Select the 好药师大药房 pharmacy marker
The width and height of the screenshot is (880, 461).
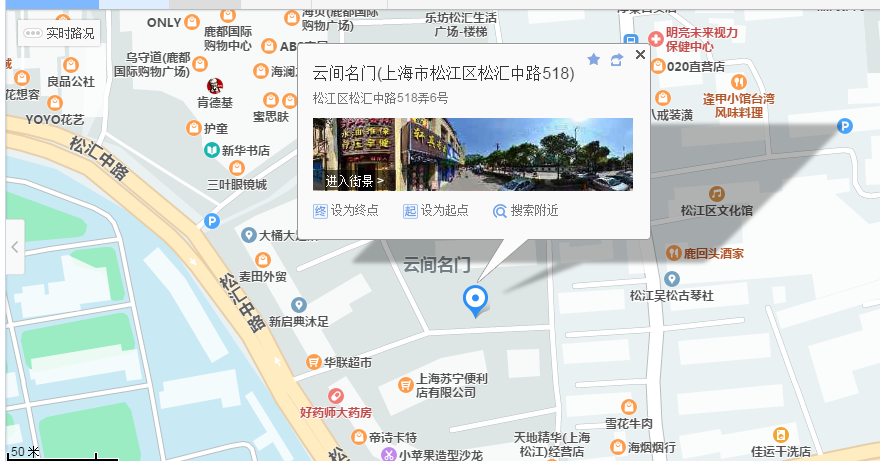click(x=336, y=396)
